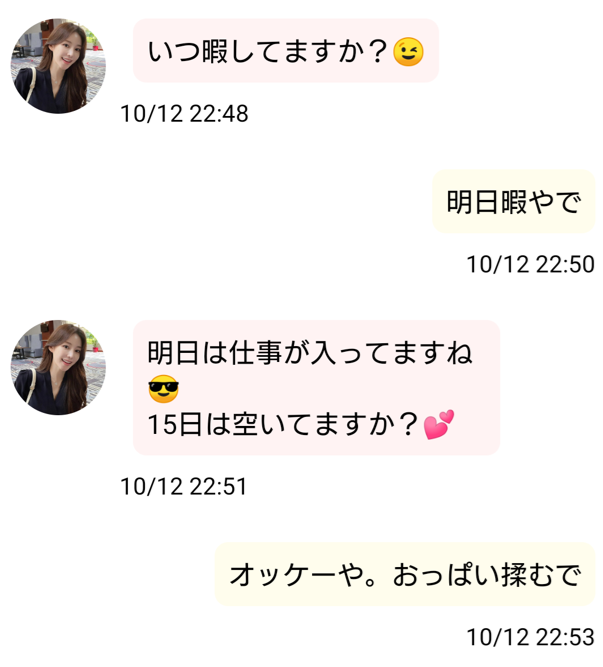Open sender's avatar beside the いつ暇してますか message
This screenshot has height=667, width=603.
pos(58,66)
